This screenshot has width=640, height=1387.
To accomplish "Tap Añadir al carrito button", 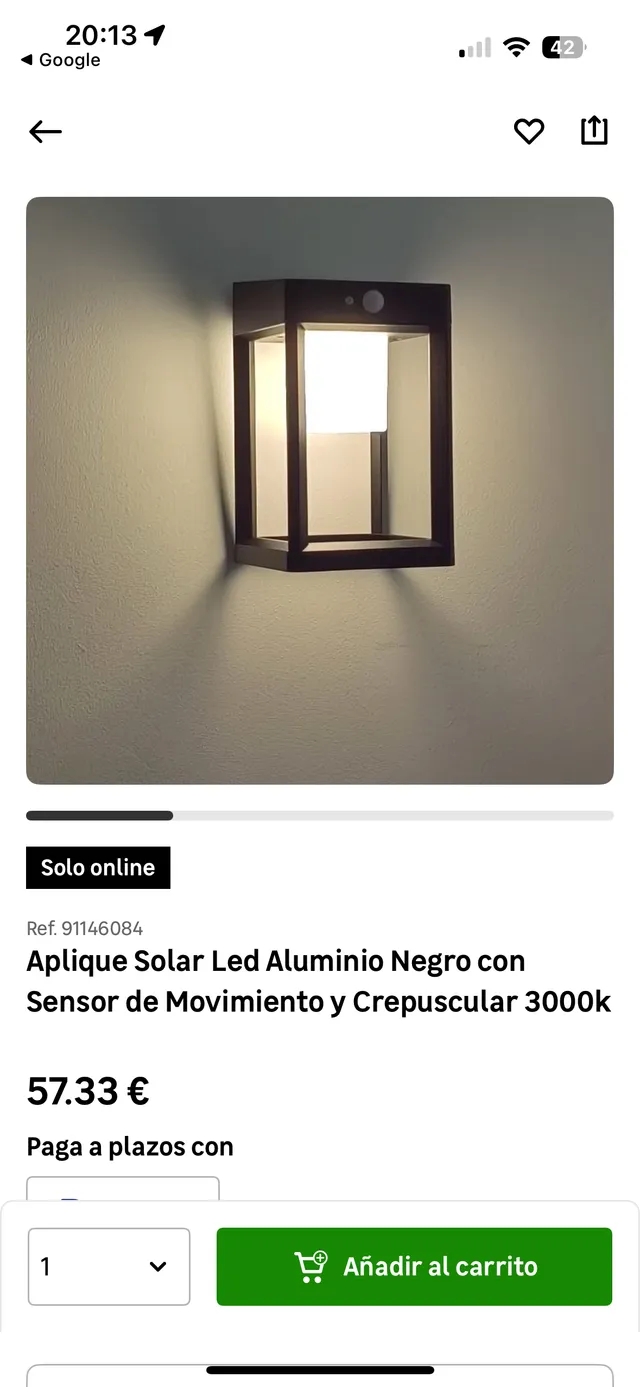I will [414, 1266].
